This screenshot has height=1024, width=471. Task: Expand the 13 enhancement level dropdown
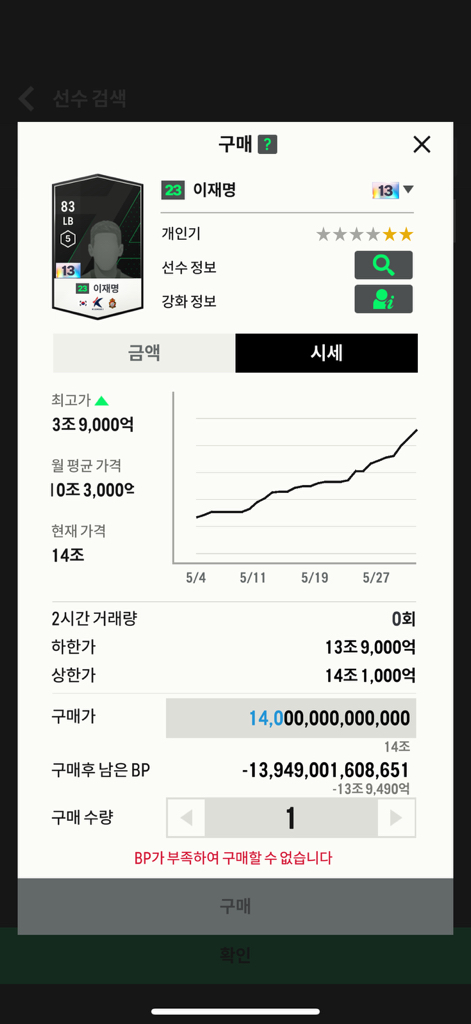tap(393, 190)
